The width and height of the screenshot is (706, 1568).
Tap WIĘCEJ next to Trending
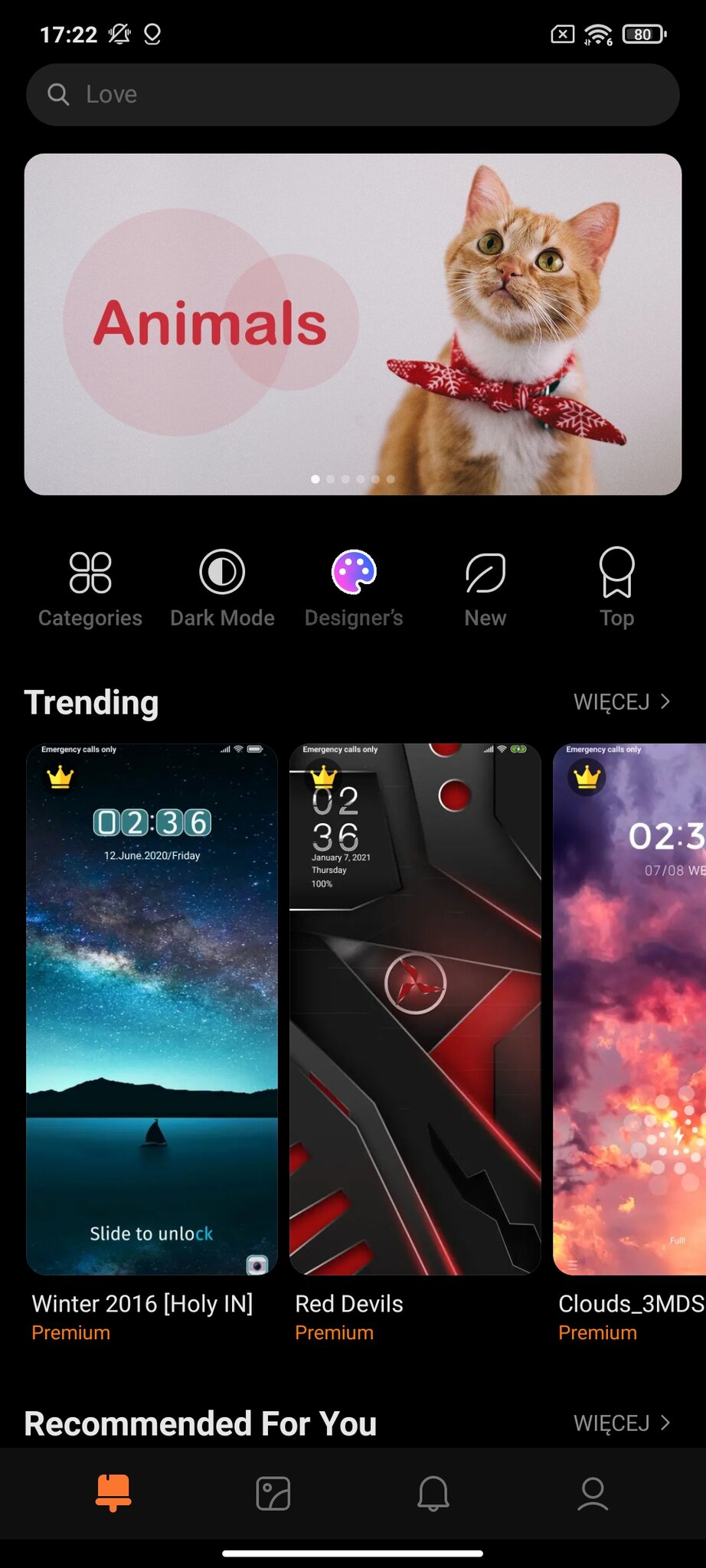[621, 702]
